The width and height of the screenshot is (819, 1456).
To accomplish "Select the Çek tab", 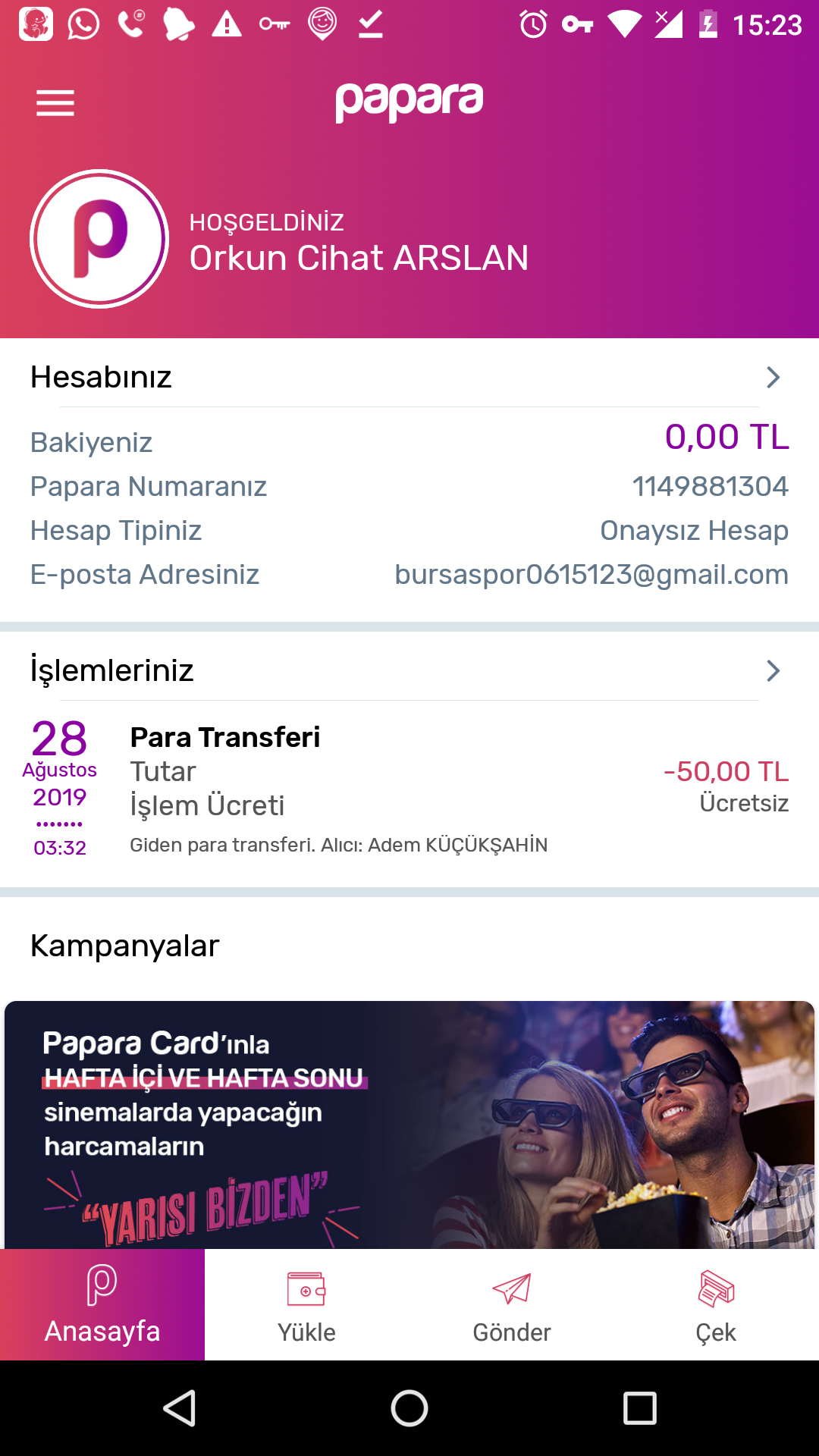I will [716, 1304].
